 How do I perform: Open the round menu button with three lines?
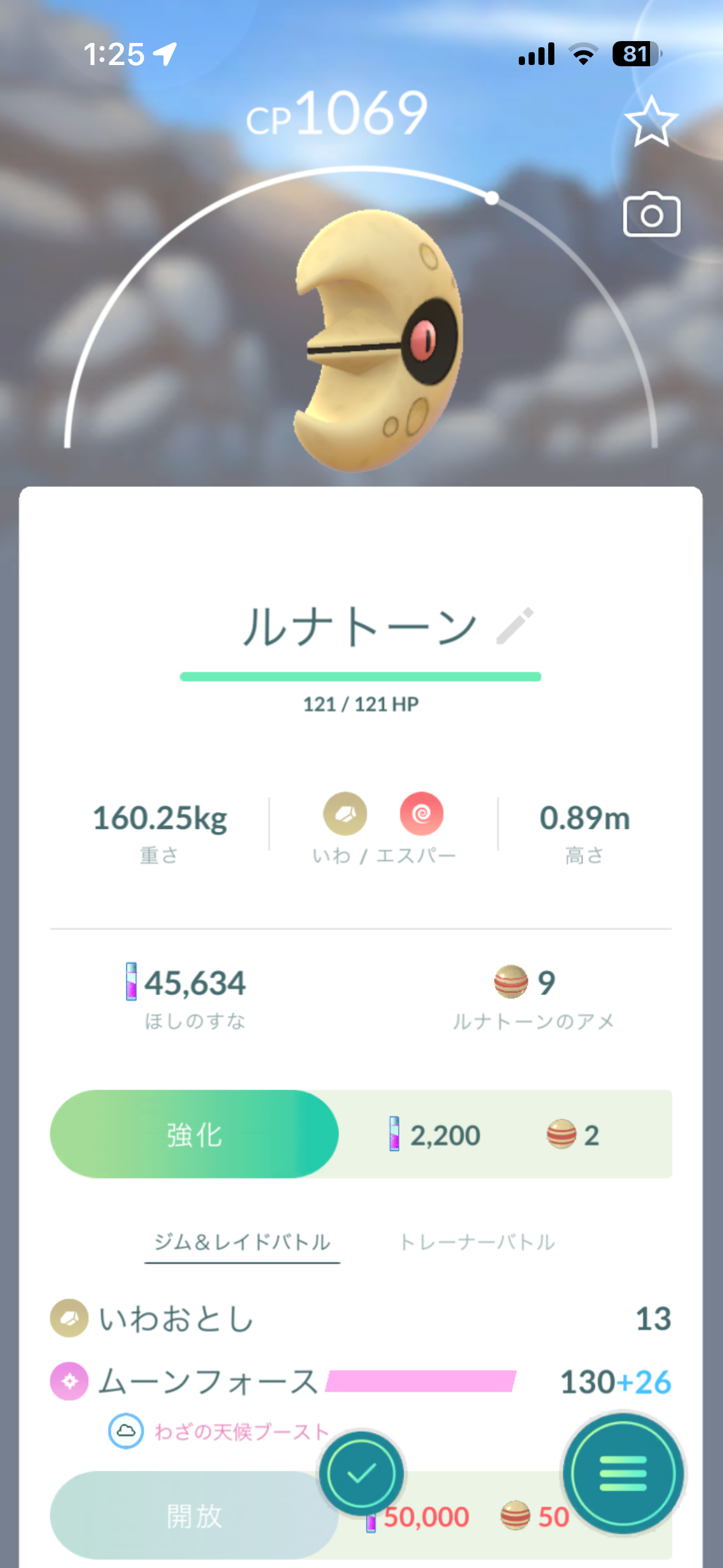pyautogui.click(x=623, y=1473)
